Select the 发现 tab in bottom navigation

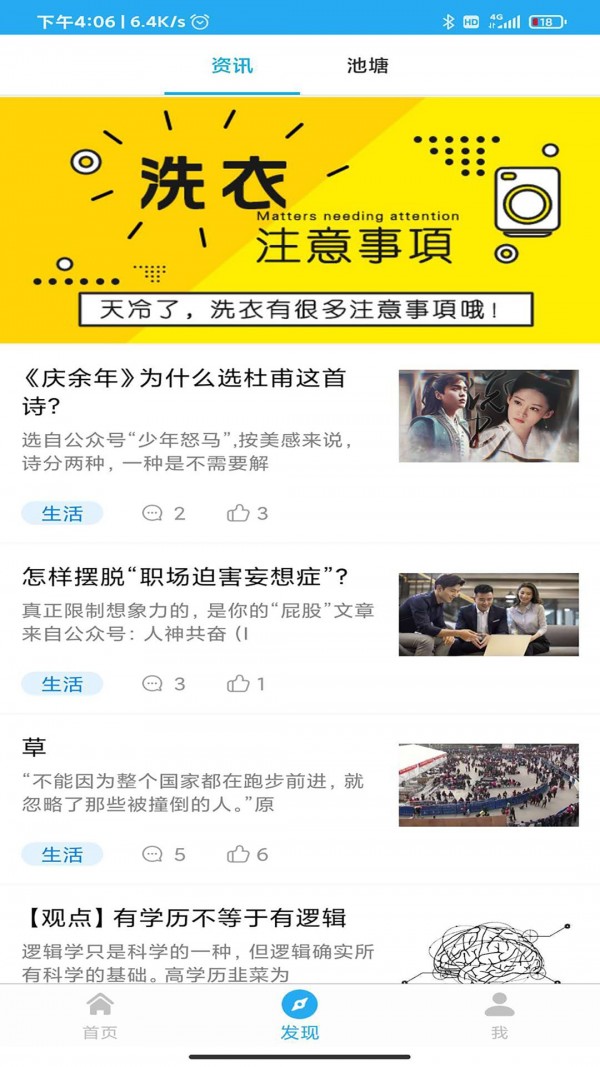tap(300, 1016)
